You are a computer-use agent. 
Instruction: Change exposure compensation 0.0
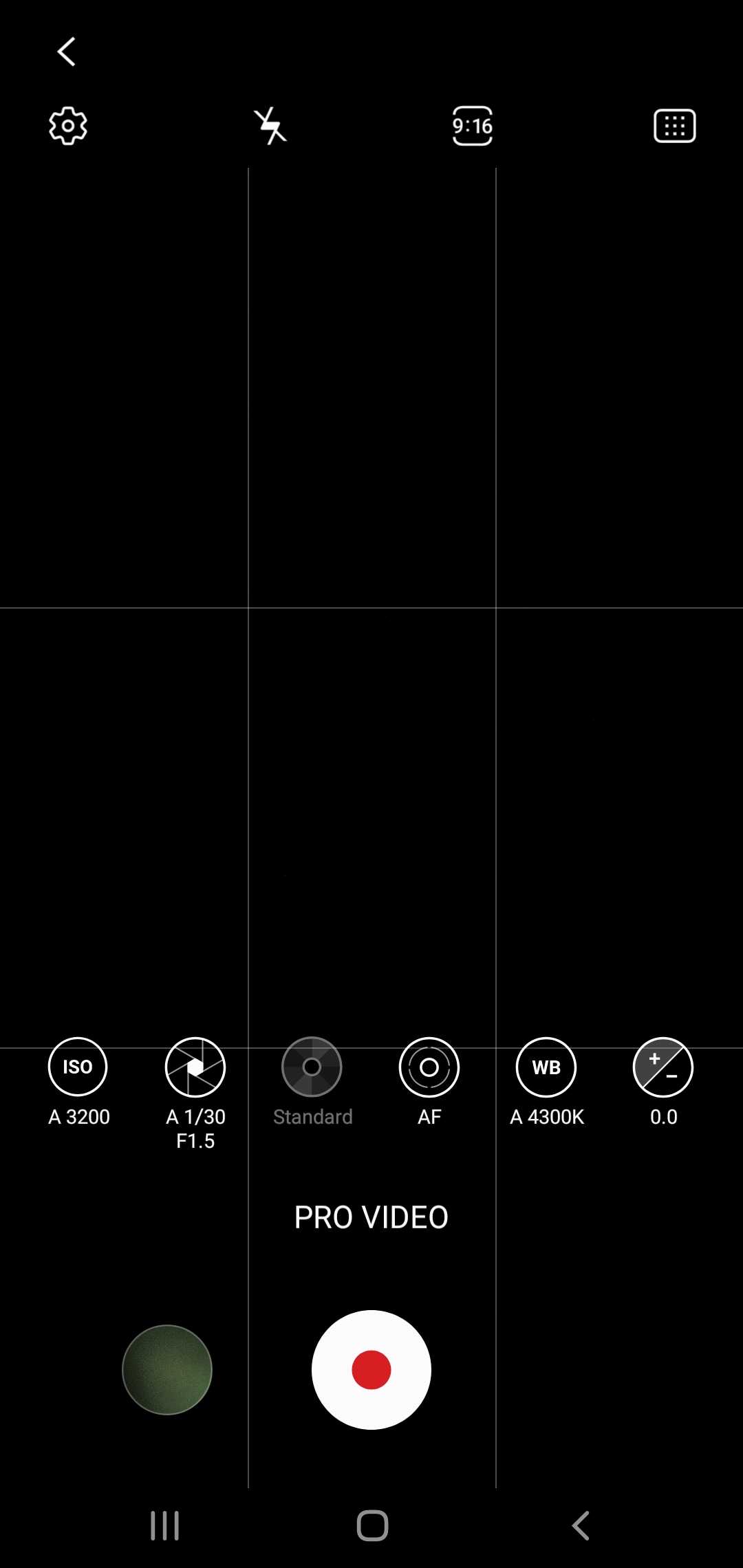pos(663,1067)
